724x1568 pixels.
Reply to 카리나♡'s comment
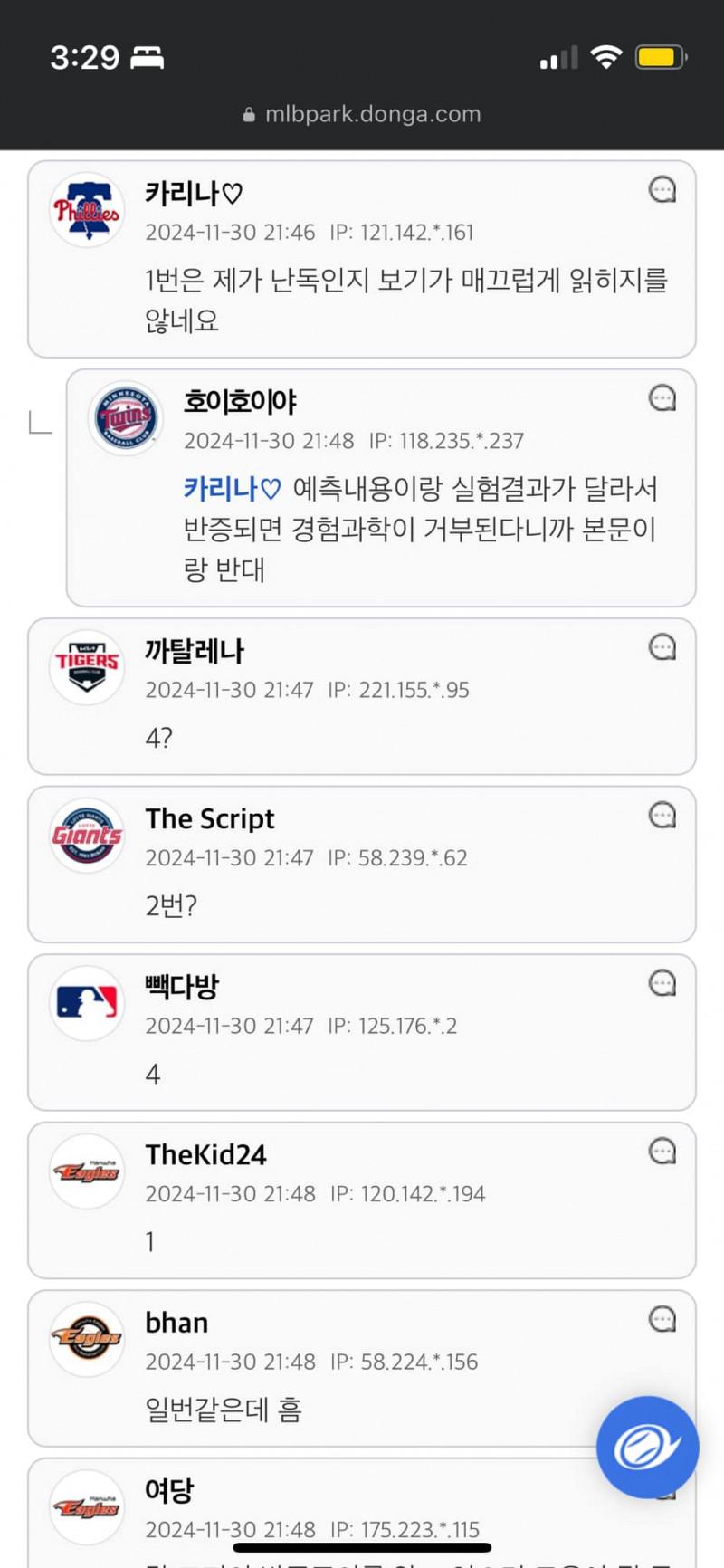click(x=662, y=189)
